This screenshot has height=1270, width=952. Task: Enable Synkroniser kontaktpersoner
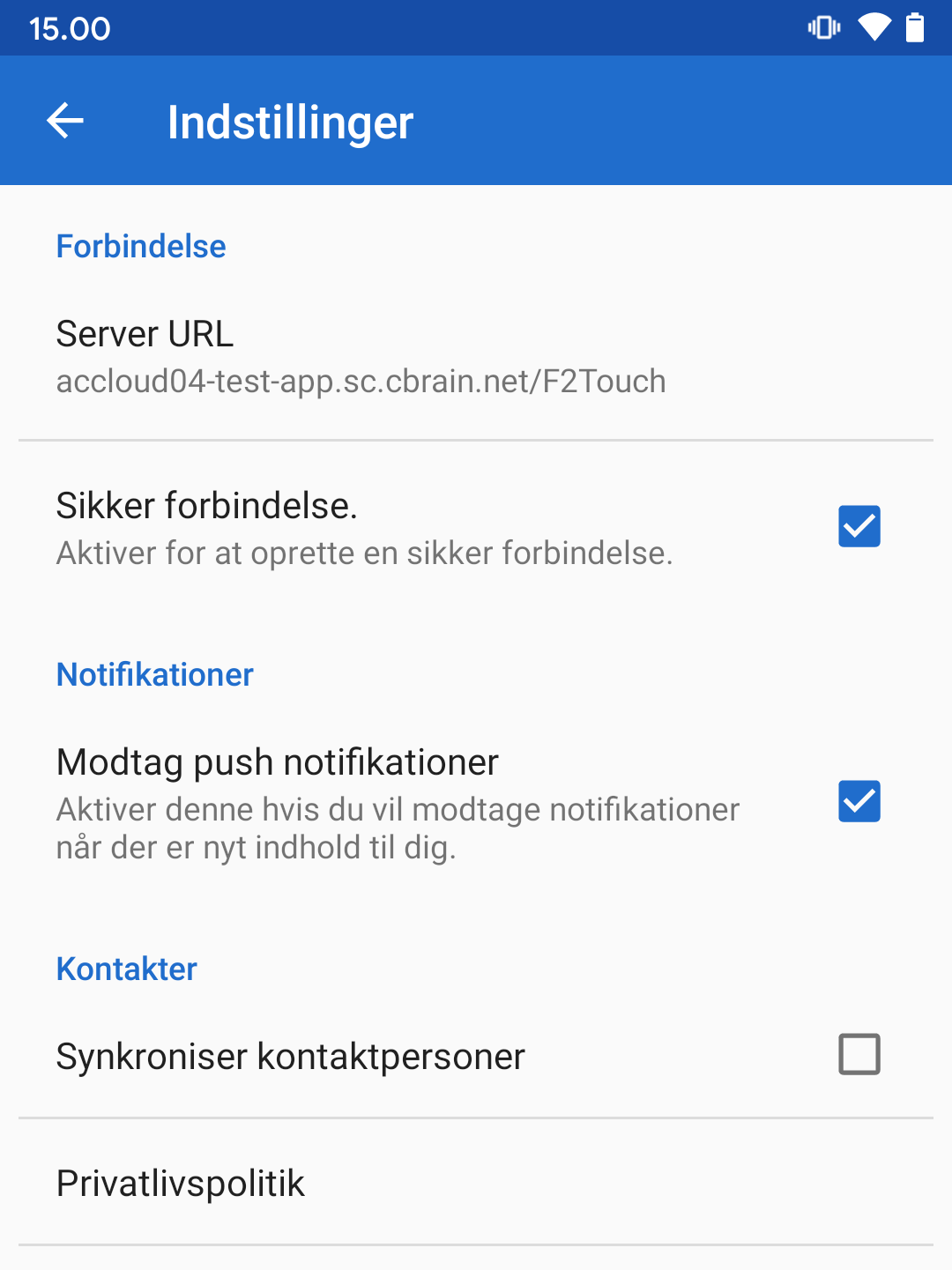tap(859, 1054)
